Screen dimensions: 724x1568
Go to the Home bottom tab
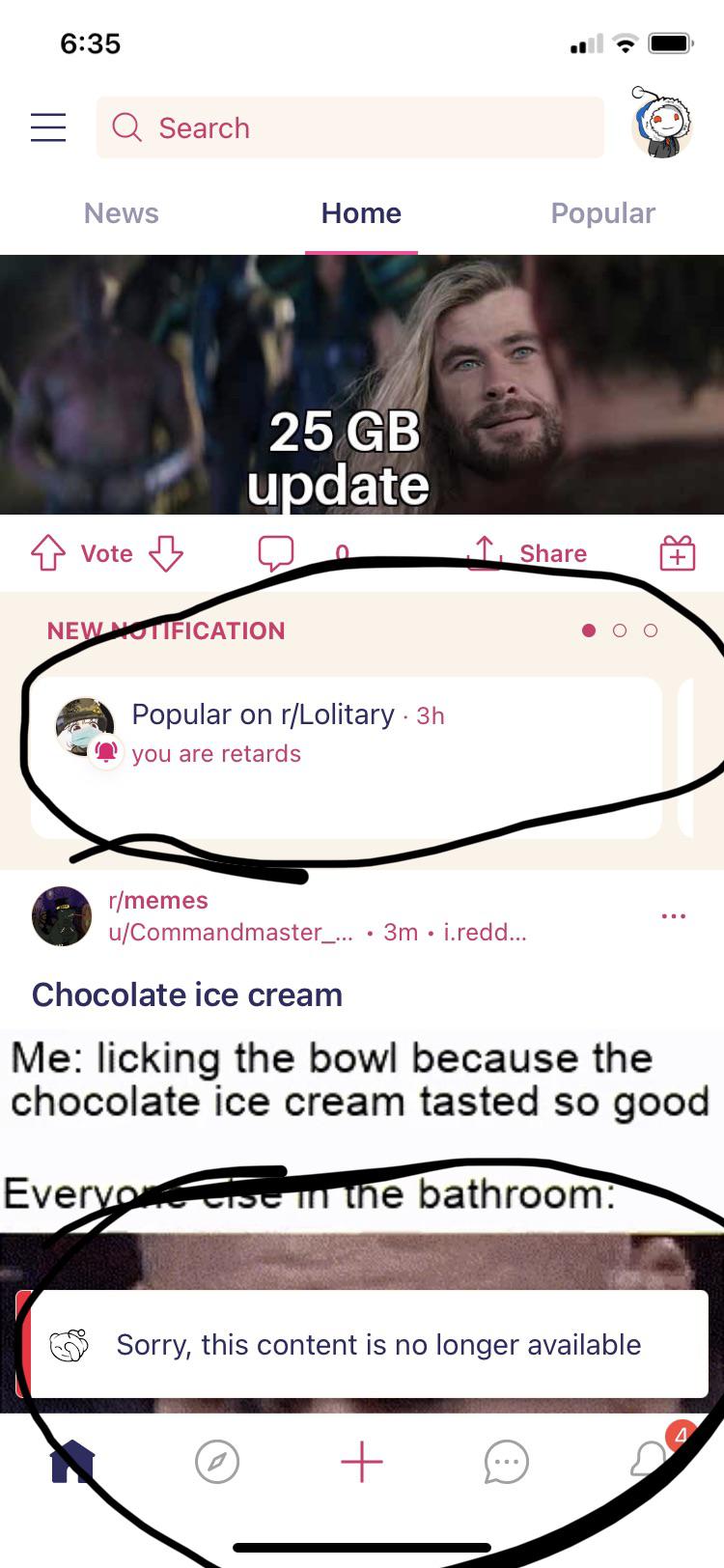72,1462
